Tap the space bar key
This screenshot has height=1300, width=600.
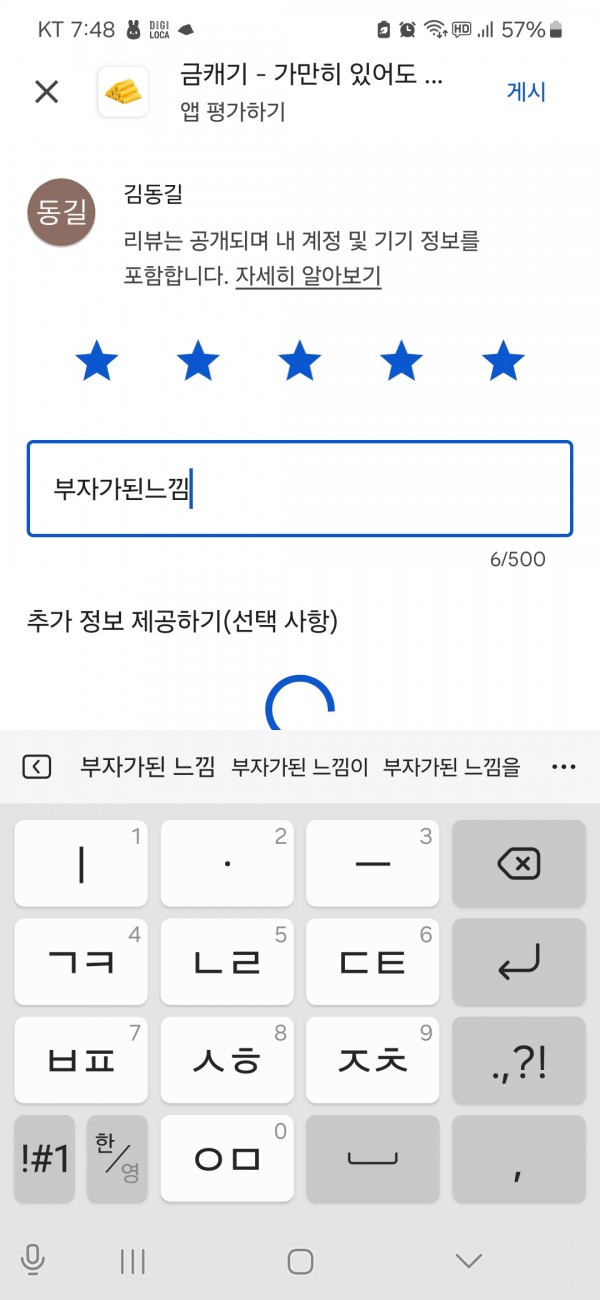(372, 1159)
